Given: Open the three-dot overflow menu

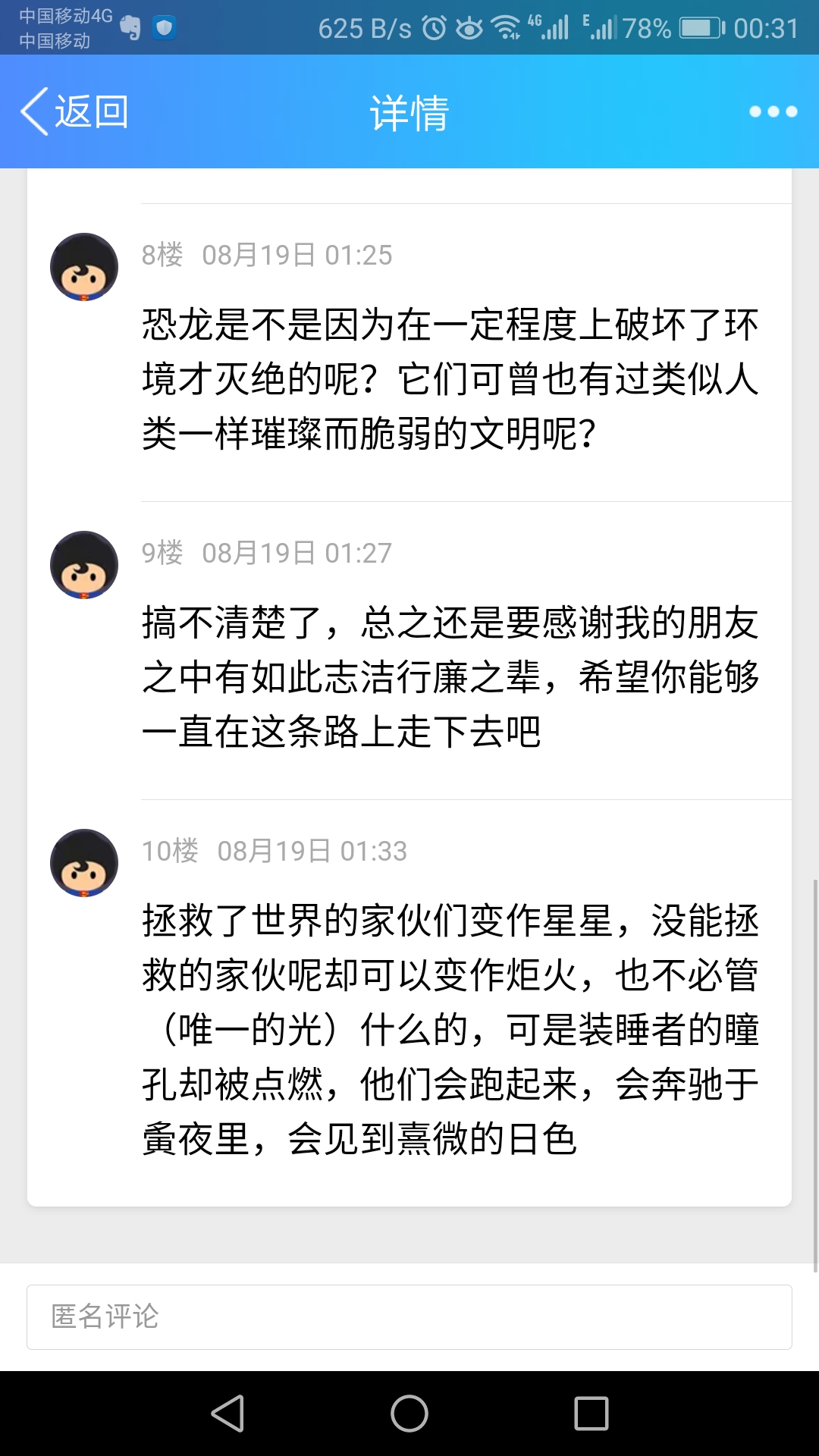Looking at the screenshot, I should click(x=772, y=111).
